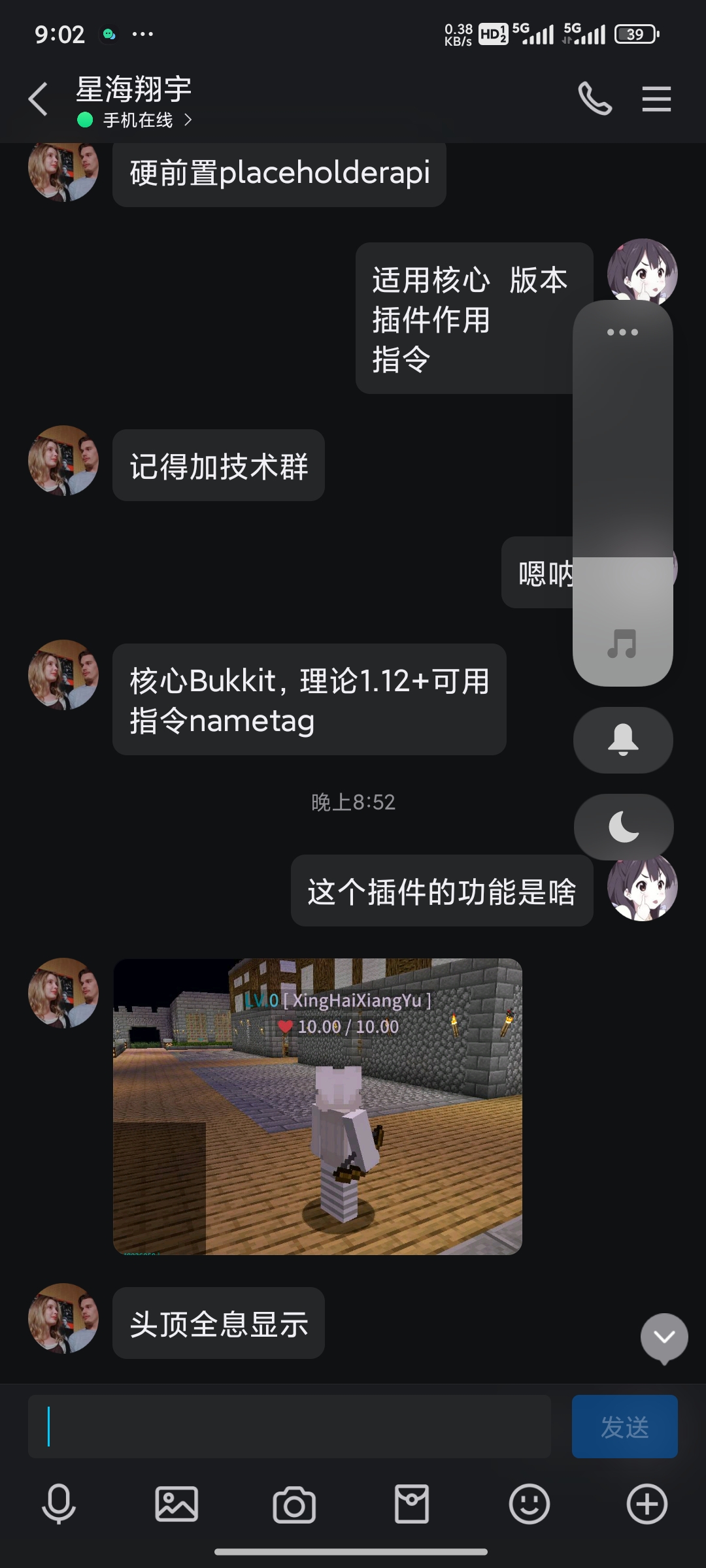Go back from the 星海翔宇 chat
706x1568 pixels.
(x=38, y=99)
